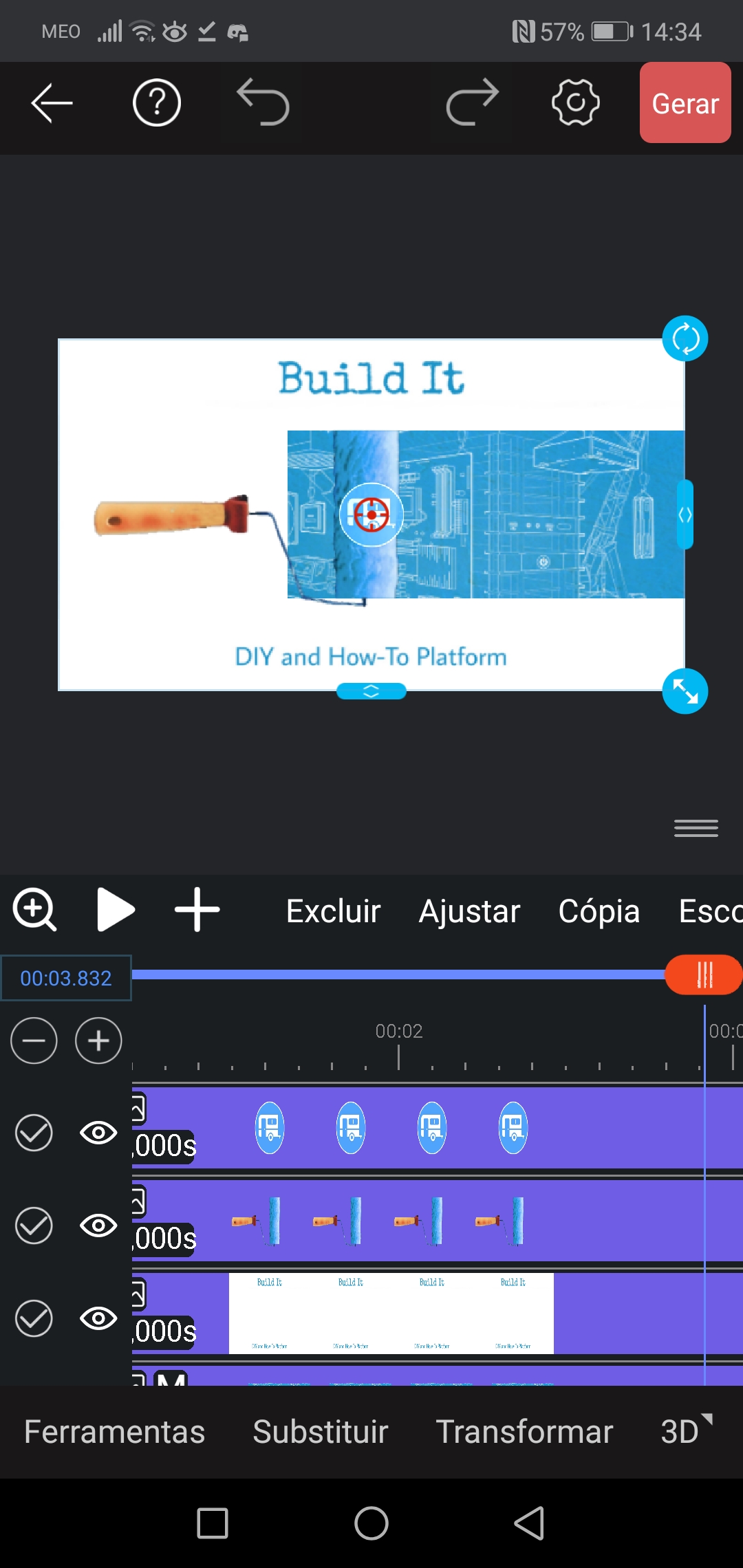Choose Ajustar in the toolbar
Screen dimensions: 743x1568
pyautogui.click(x=469, y=911)
